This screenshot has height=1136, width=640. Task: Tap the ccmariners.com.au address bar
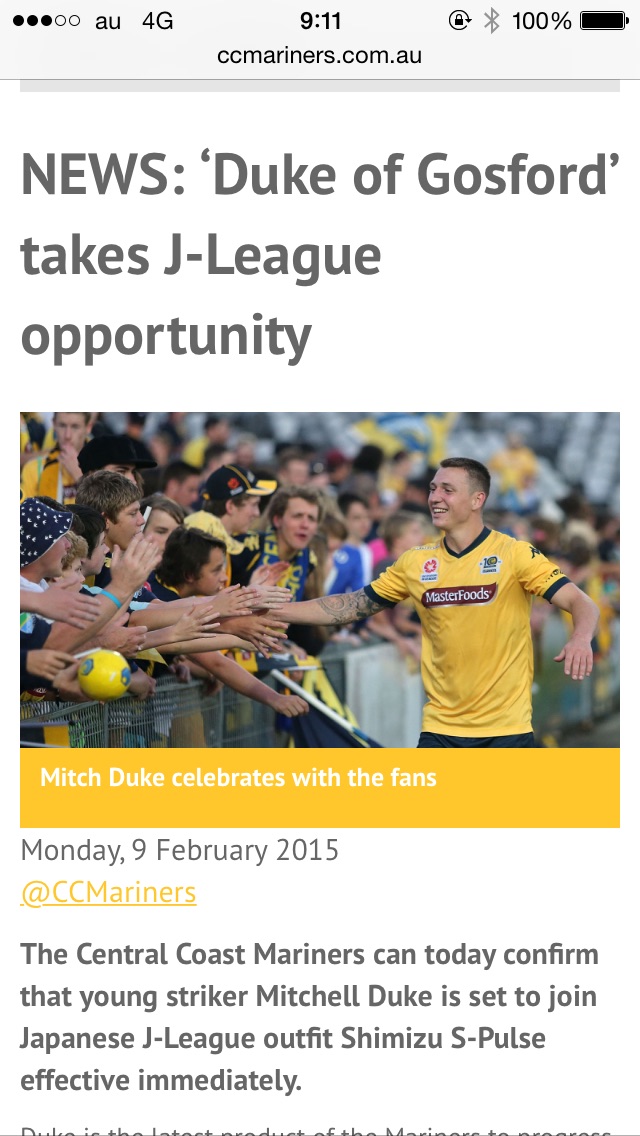[x=319, y=56]
